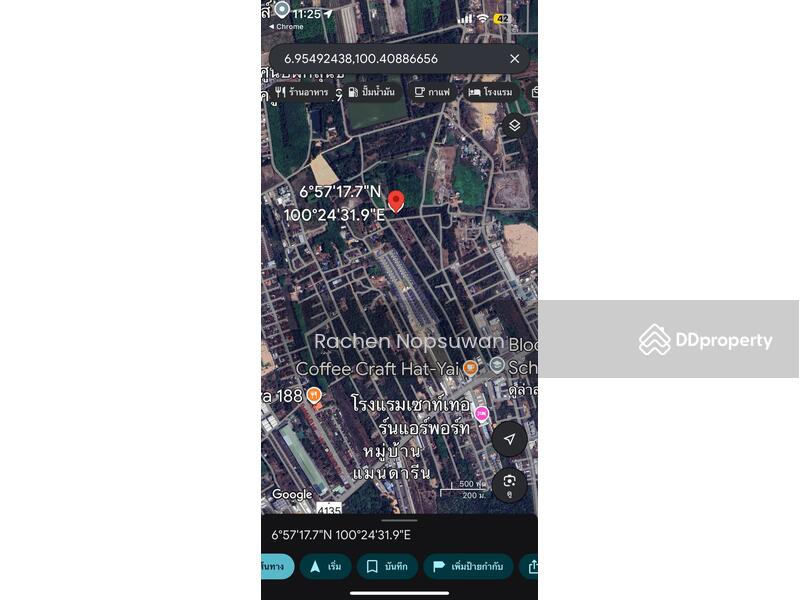Add a label with เพิ่มป้ายกำกับ
800x600 pixels.
[468, 566]
